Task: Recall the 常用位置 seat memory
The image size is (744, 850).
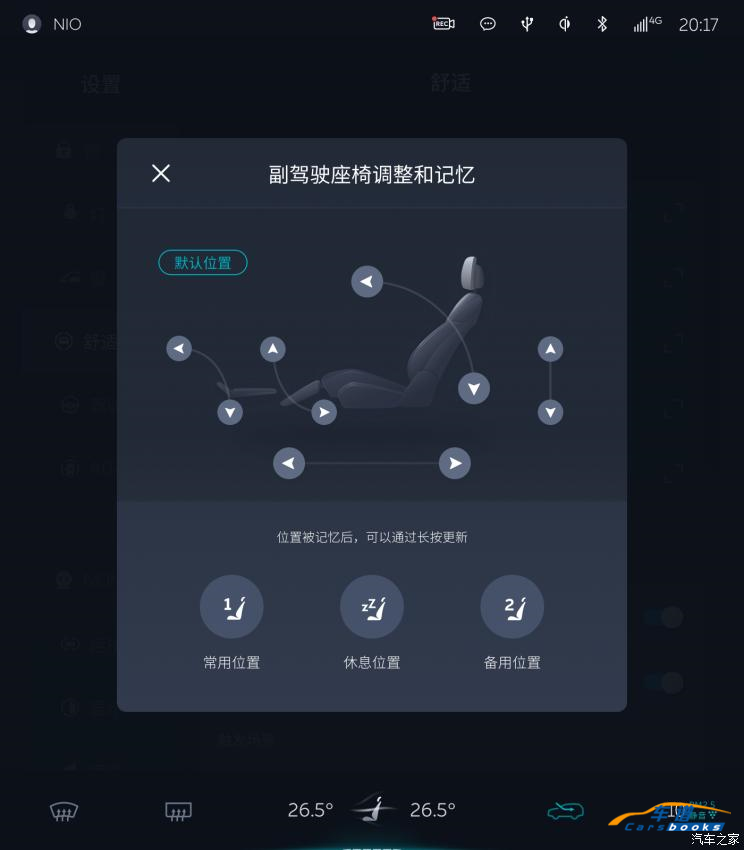Action: tap(232, 607)
